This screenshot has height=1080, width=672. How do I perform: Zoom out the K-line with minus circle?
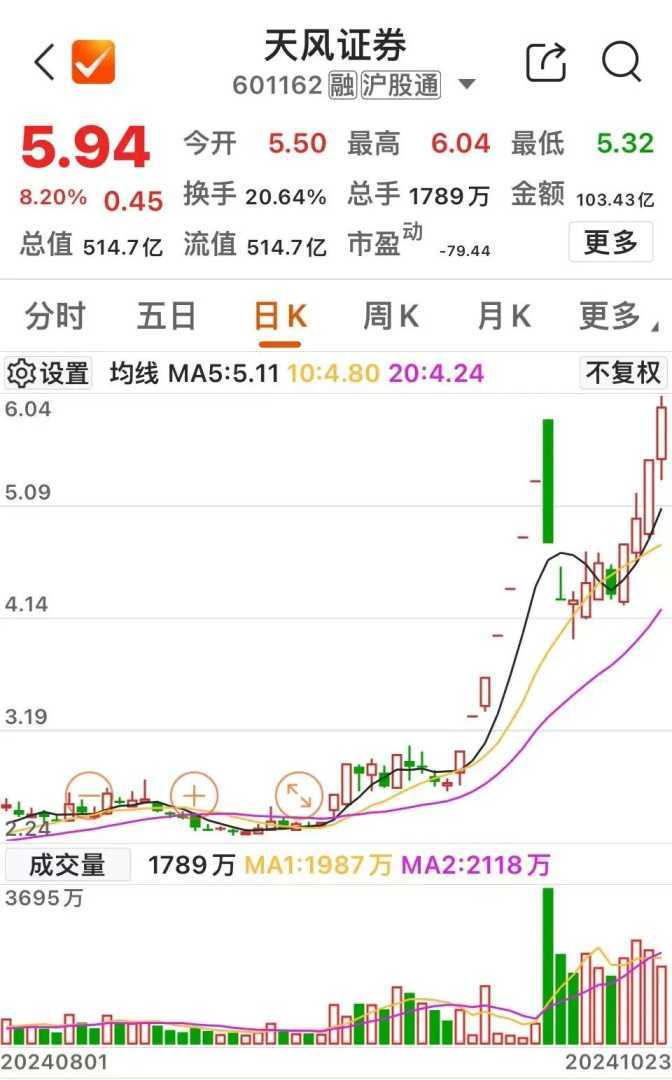(x=90, y=797)
